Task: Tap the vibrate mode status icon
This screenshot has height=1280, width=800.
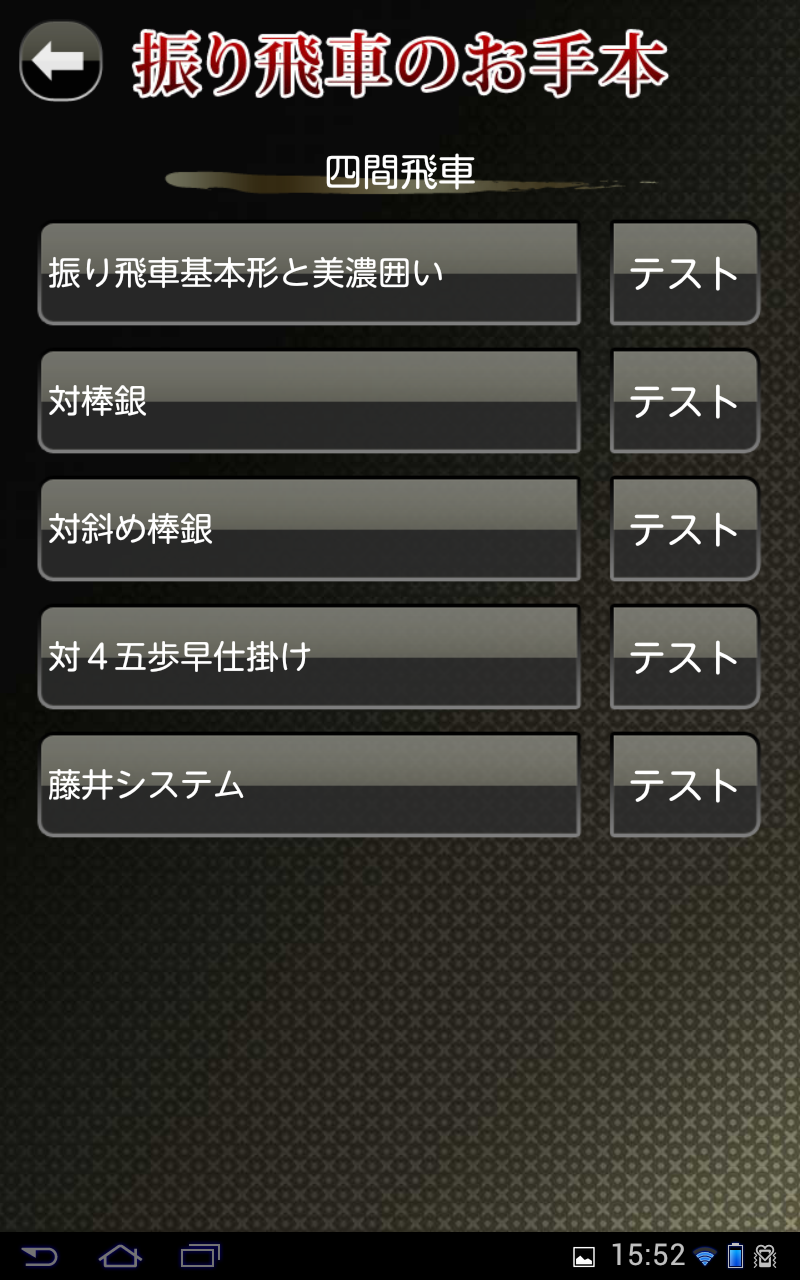Action: 766,1256
